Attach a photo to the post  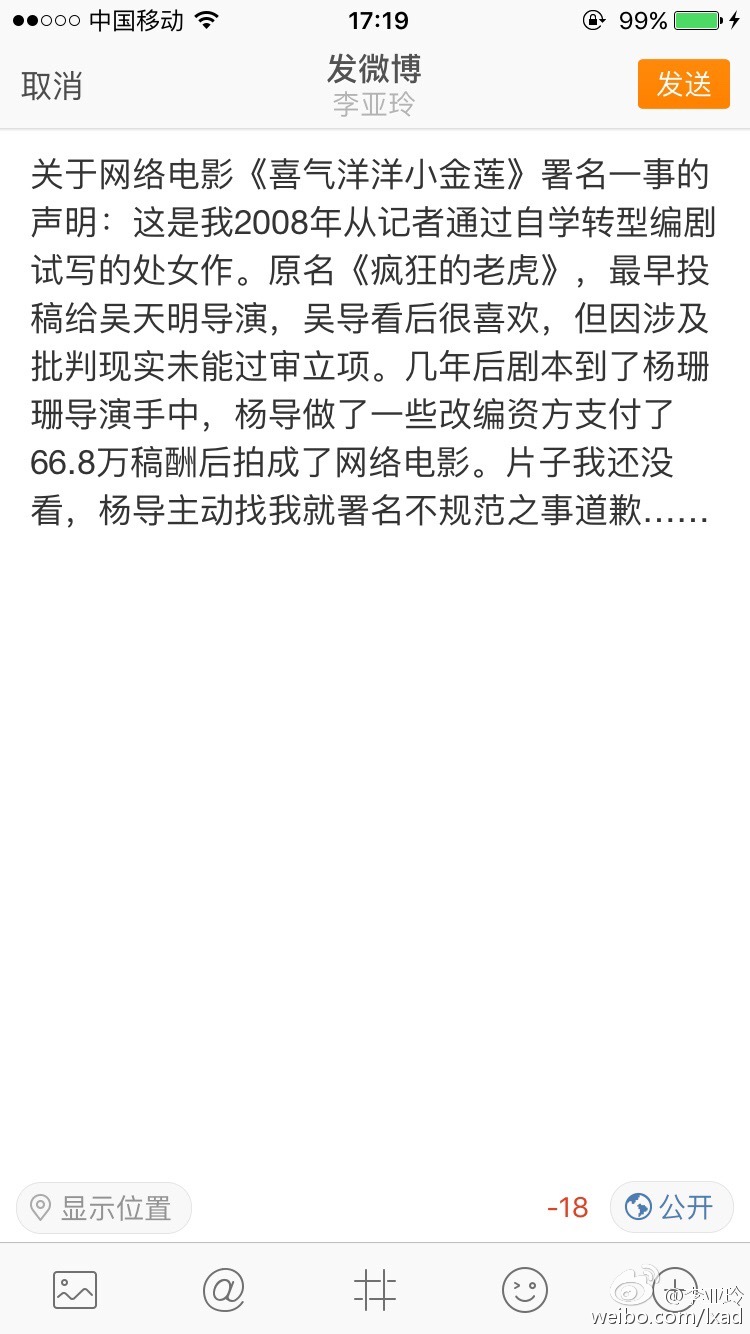(x=75, y=1291)
